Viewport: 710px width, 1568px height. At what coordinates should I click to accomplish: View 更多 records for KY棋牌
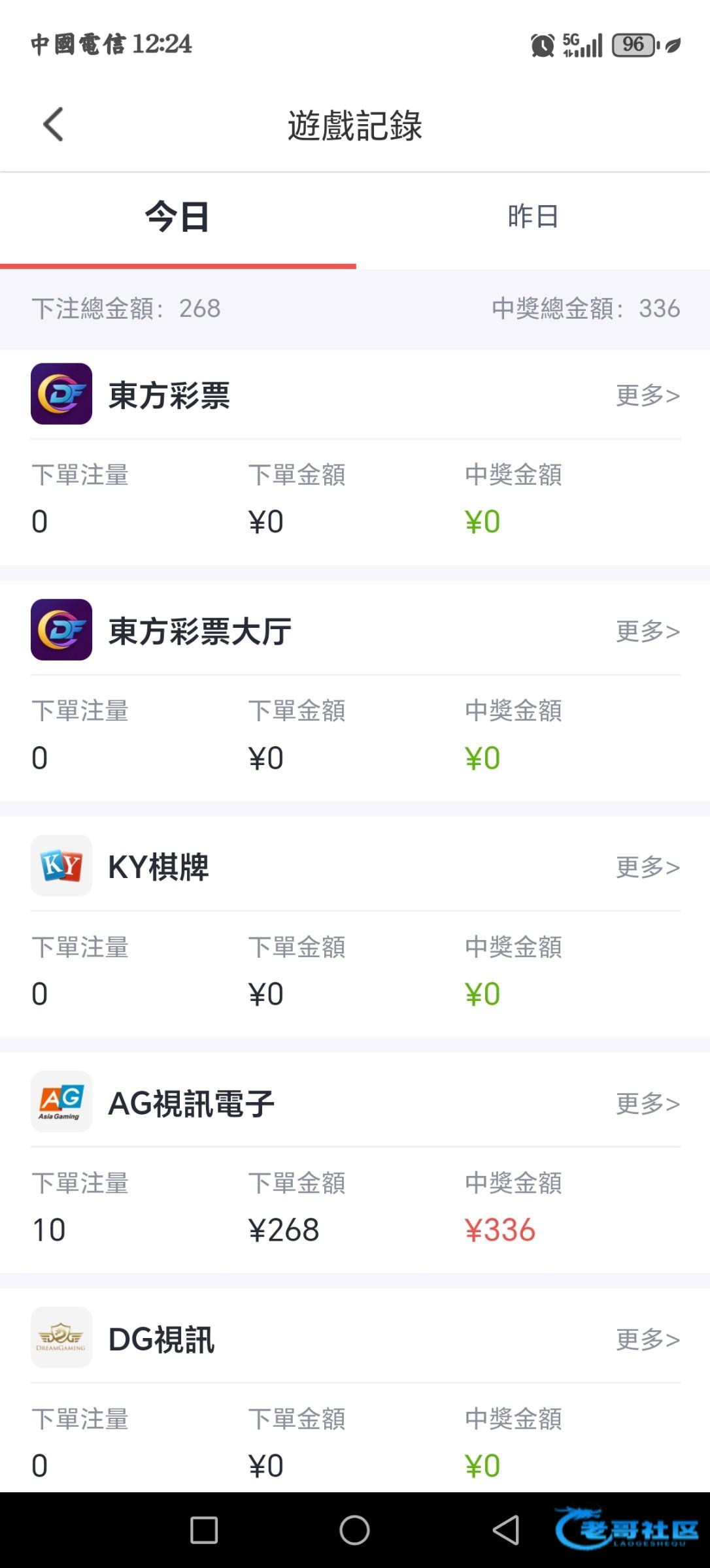[648, 867]
